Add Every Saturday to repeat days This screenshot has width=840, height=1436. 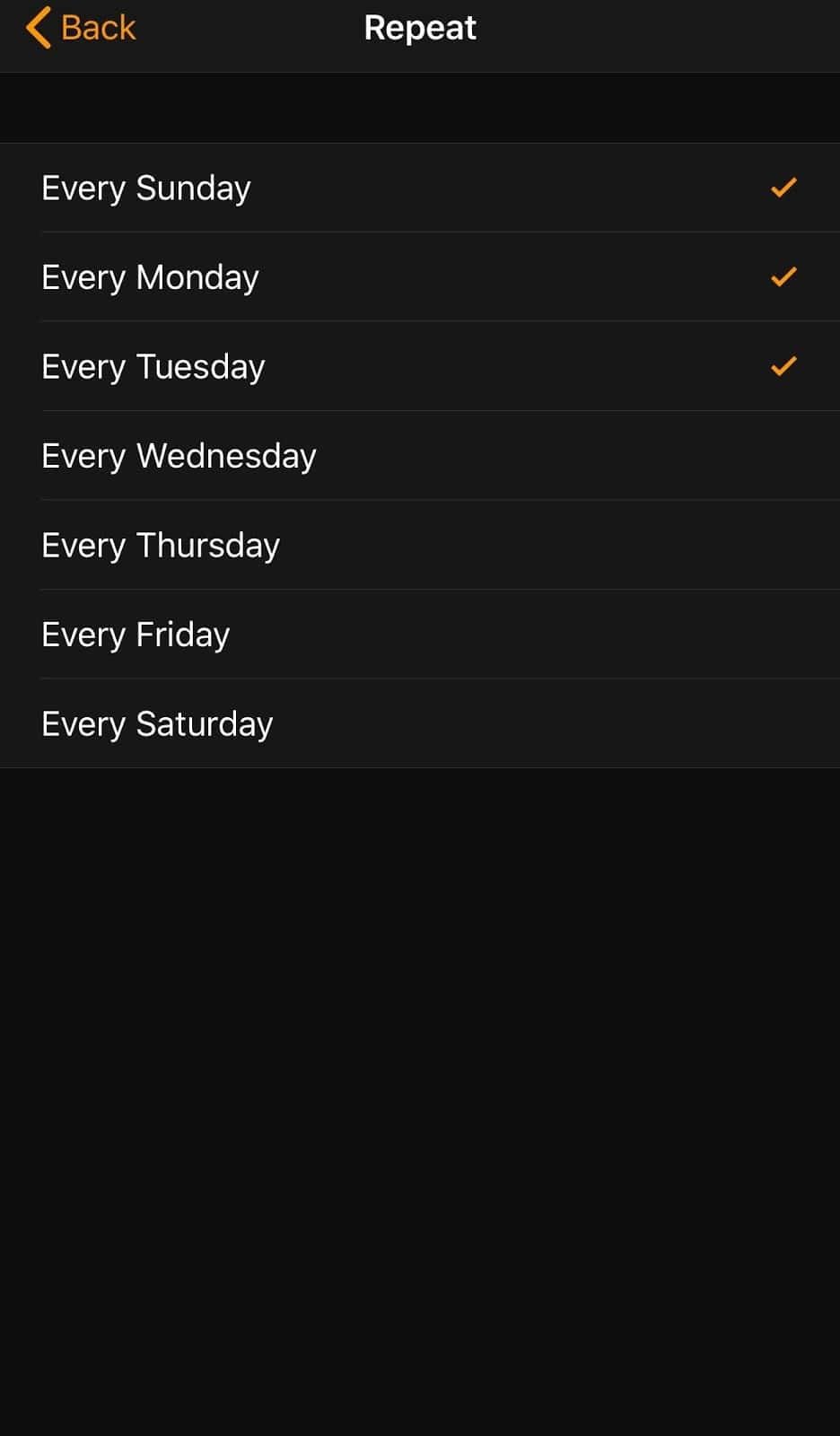point(420,723)
